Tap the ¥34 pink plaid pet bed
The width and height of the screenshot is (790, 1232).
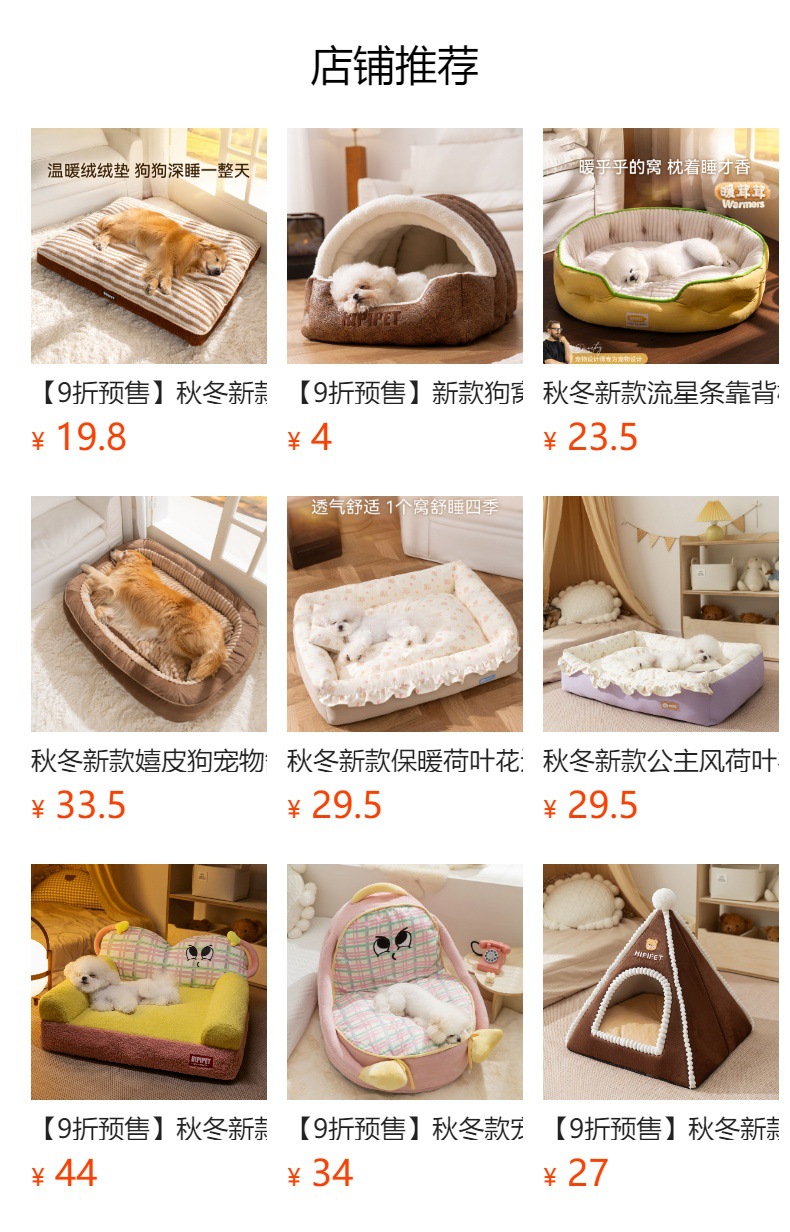point(404,982)
